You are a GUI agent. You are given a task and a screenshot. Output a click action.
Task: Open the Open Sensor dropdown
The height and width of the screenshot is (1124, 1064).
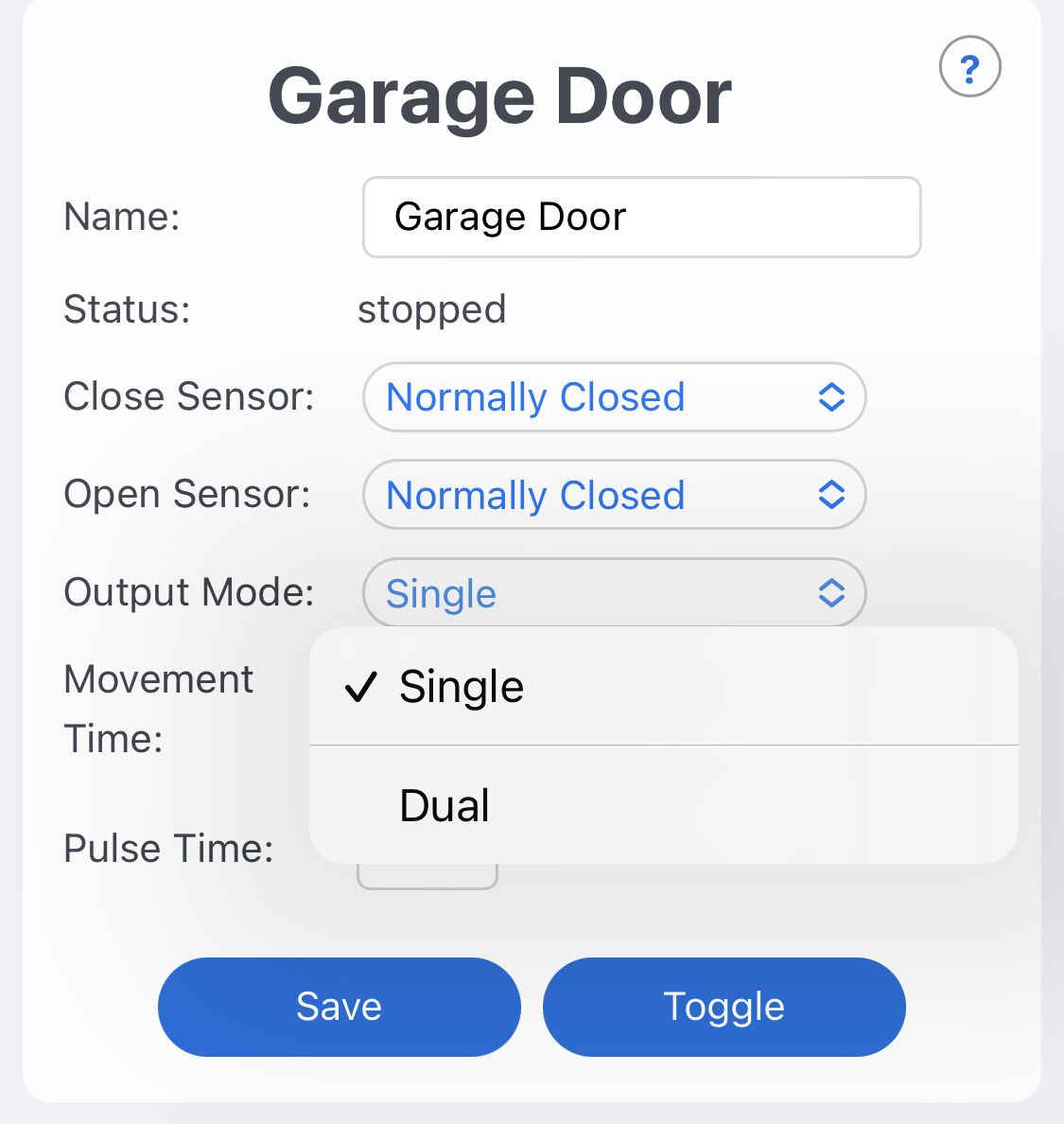click(614, 495)
